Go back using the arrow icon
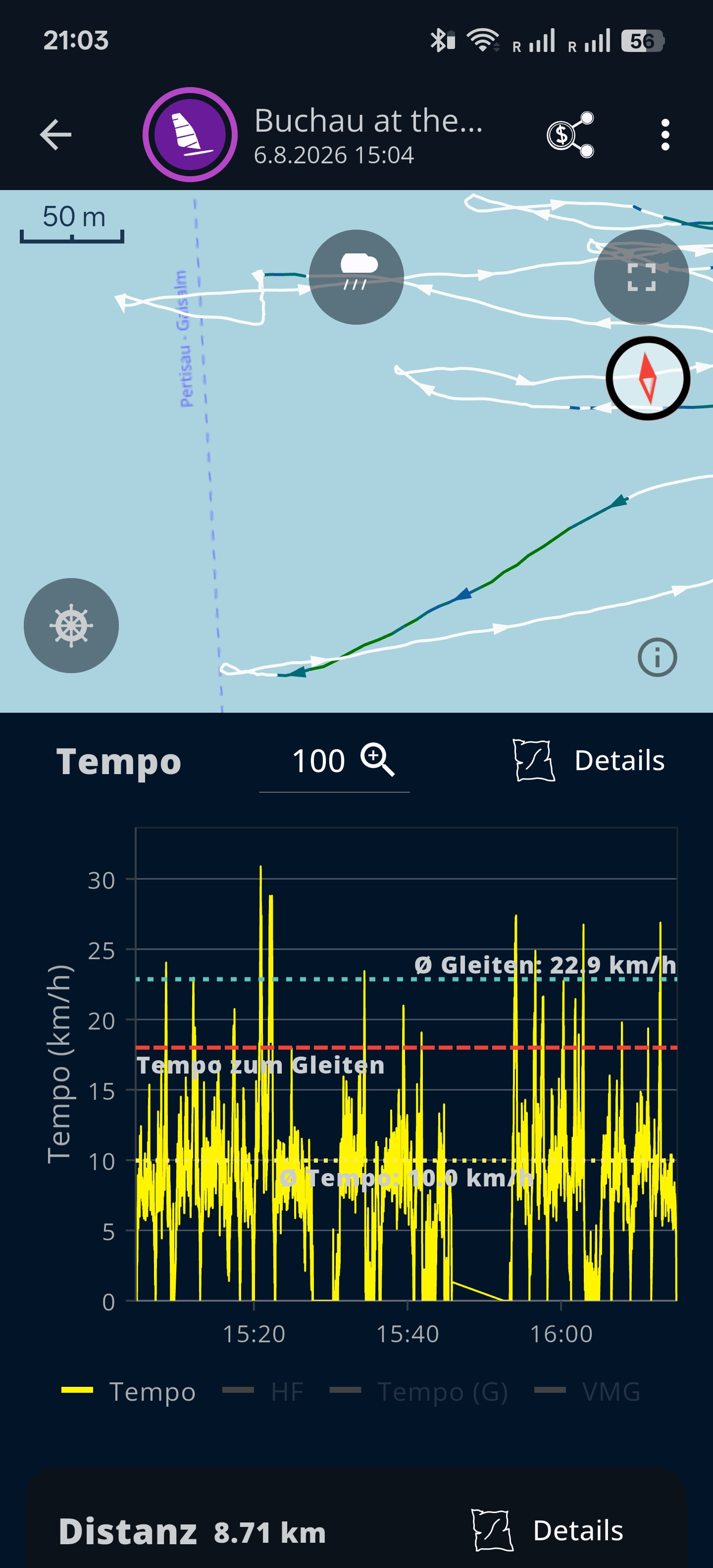The width and height of the screenshot is (713, 1568). click(55, 135)
